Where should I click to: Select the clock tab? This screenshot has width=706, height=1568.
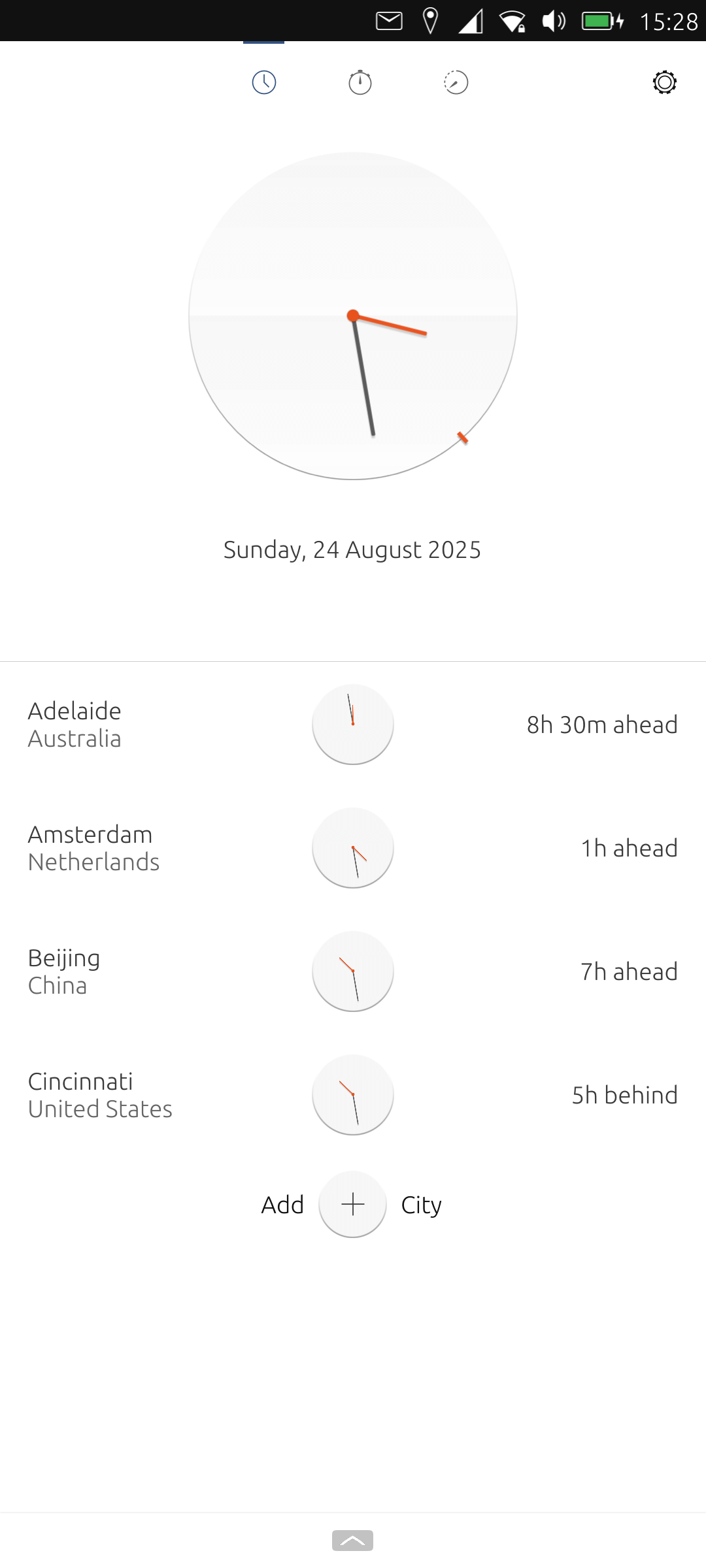pyautogui.click(x=264, y=82)
